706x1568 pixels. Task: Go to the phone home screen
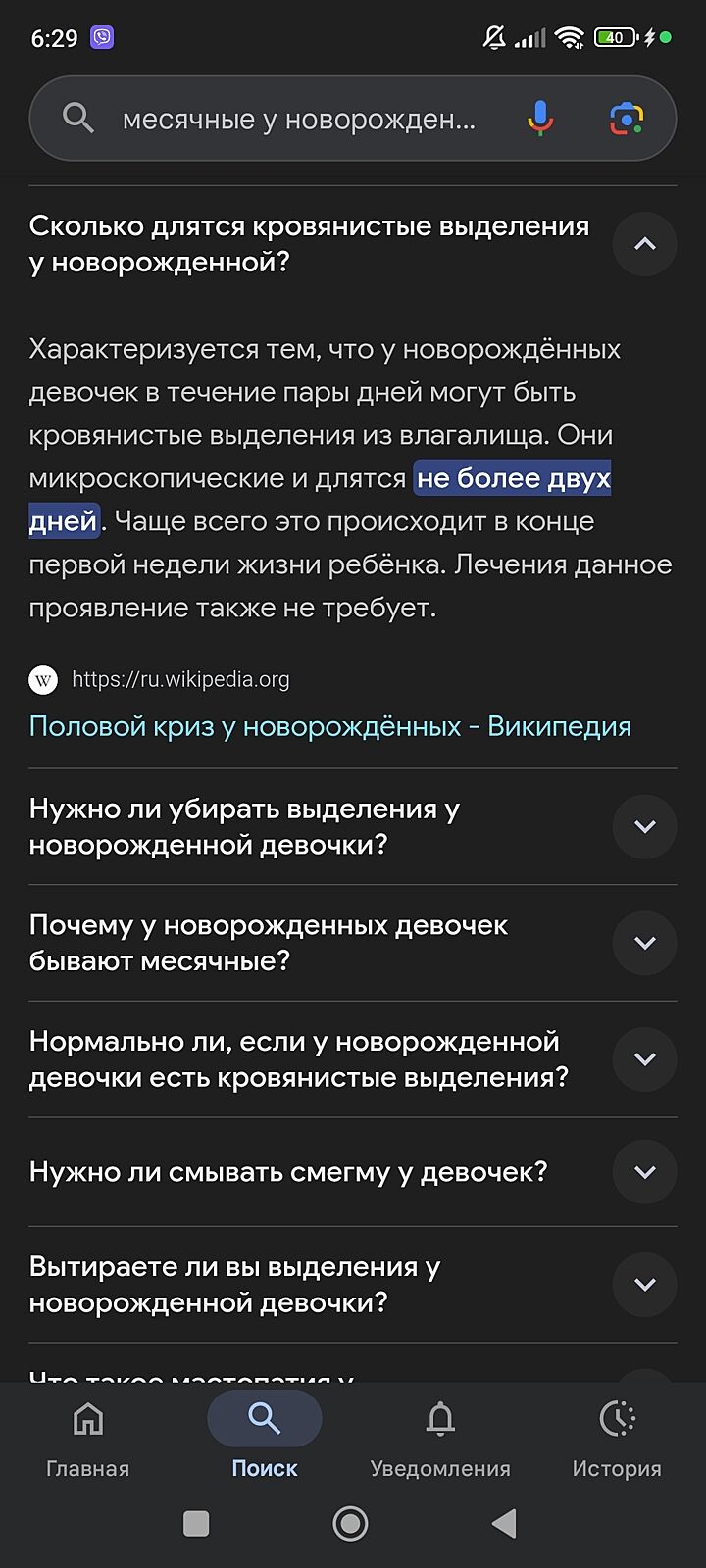(350, 1523)
